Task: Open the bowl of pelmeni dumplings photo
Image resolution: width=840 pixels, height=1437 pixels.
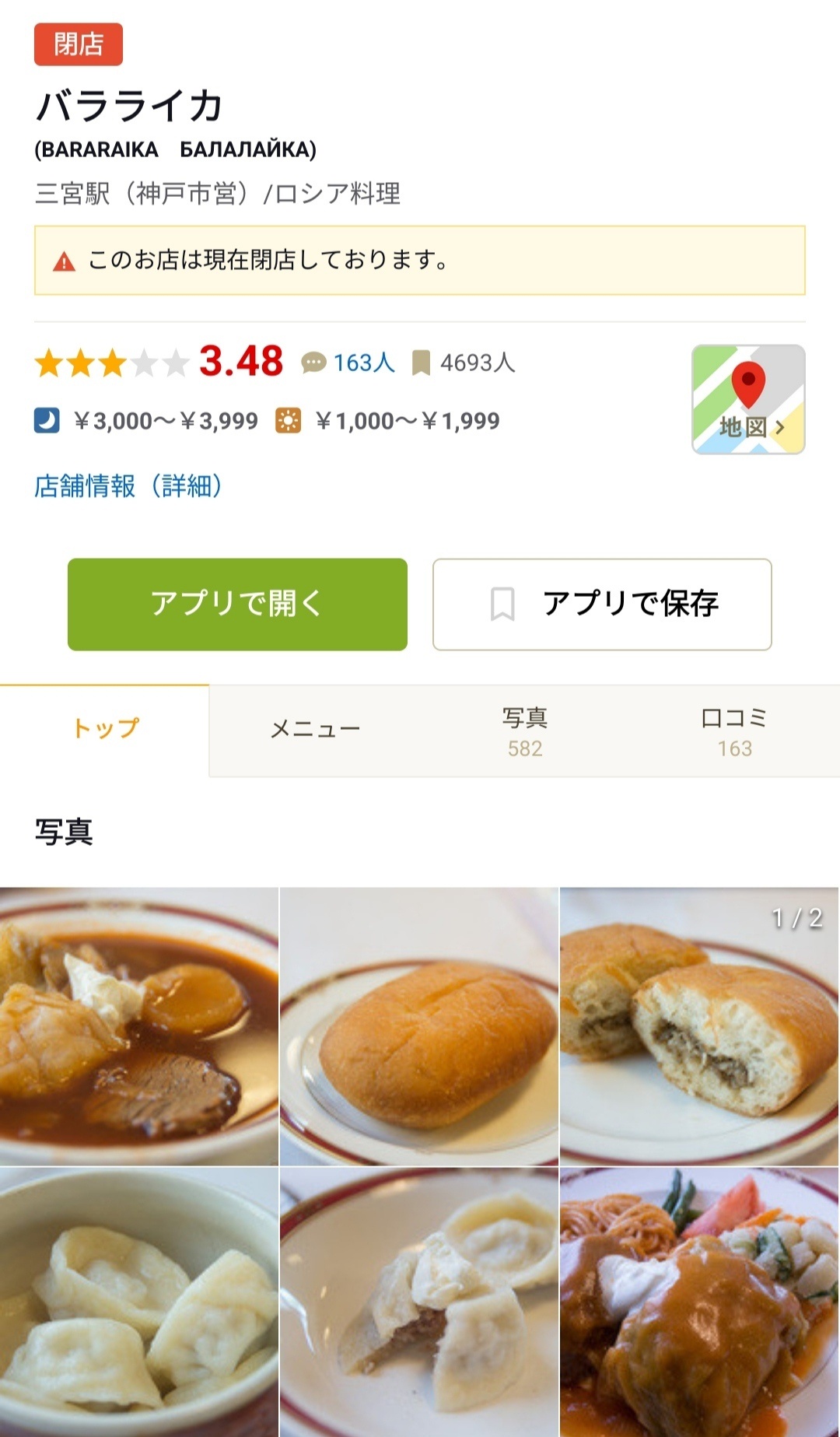Action: [138, 1302]
